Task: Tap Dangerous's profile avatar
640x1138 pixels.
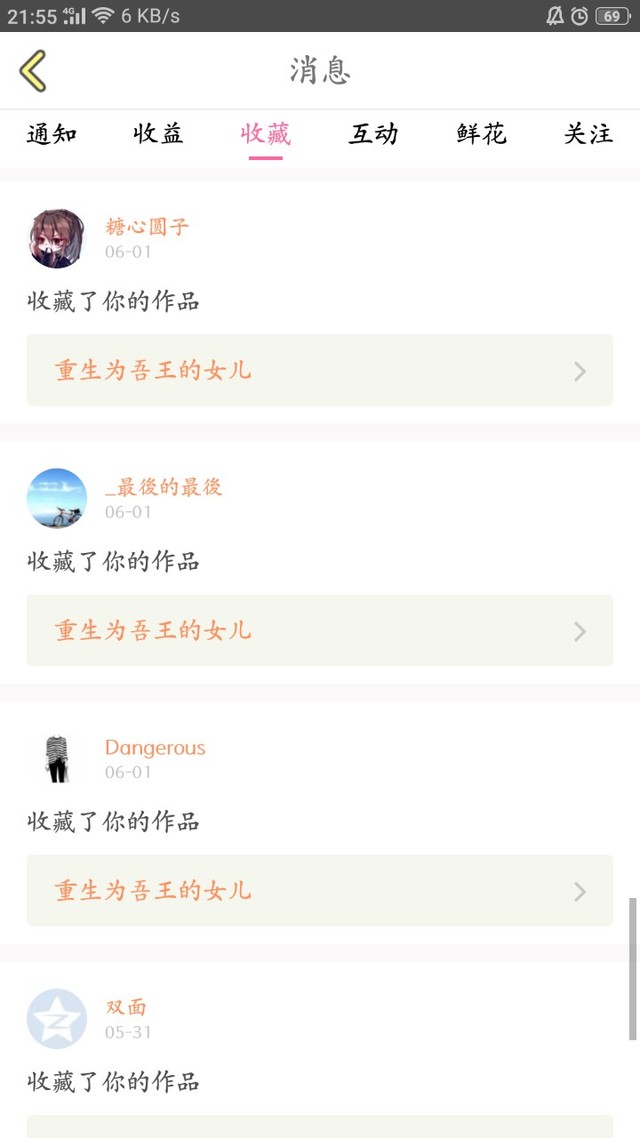Action: [57, 758]
